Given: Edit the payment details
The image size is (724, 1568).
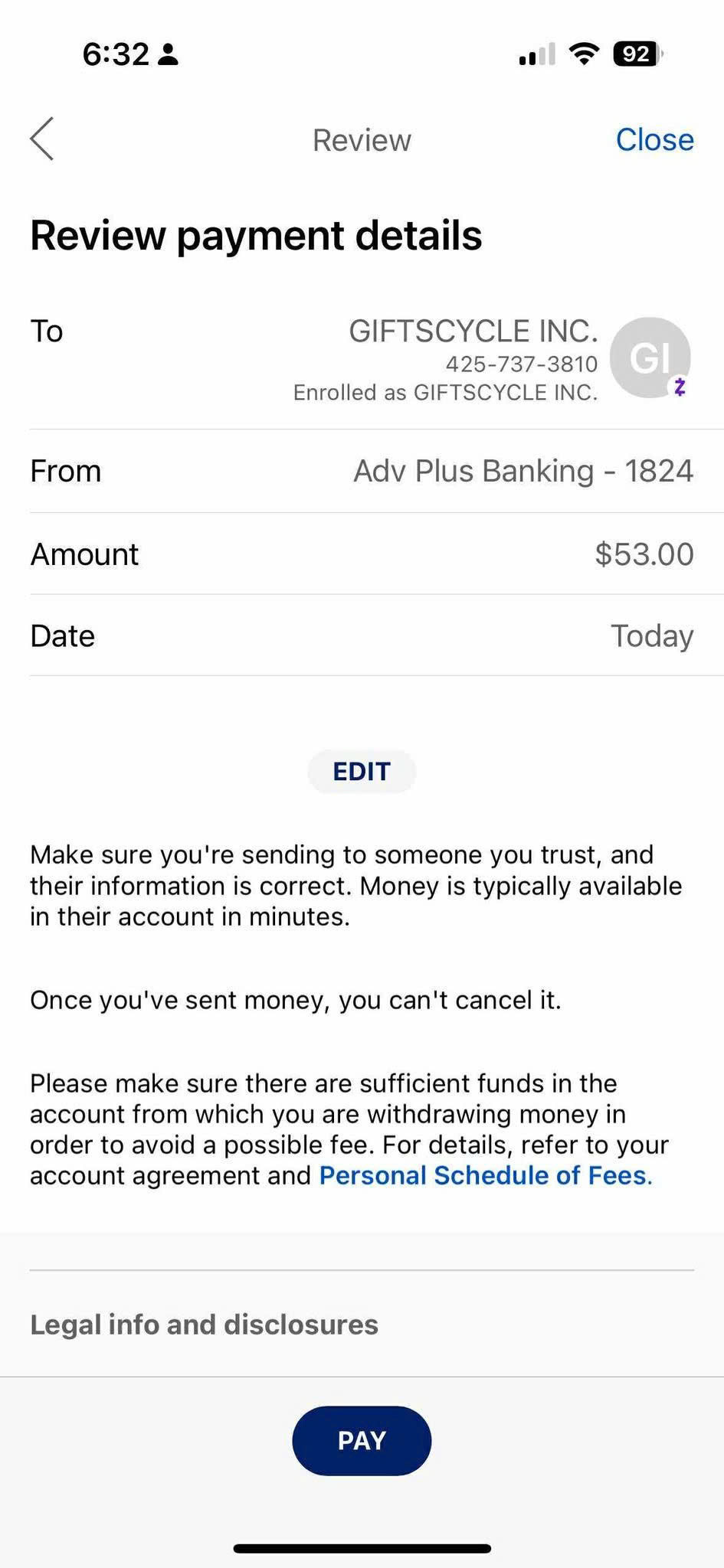Looking at the screenshot, I should coord(362,771).
